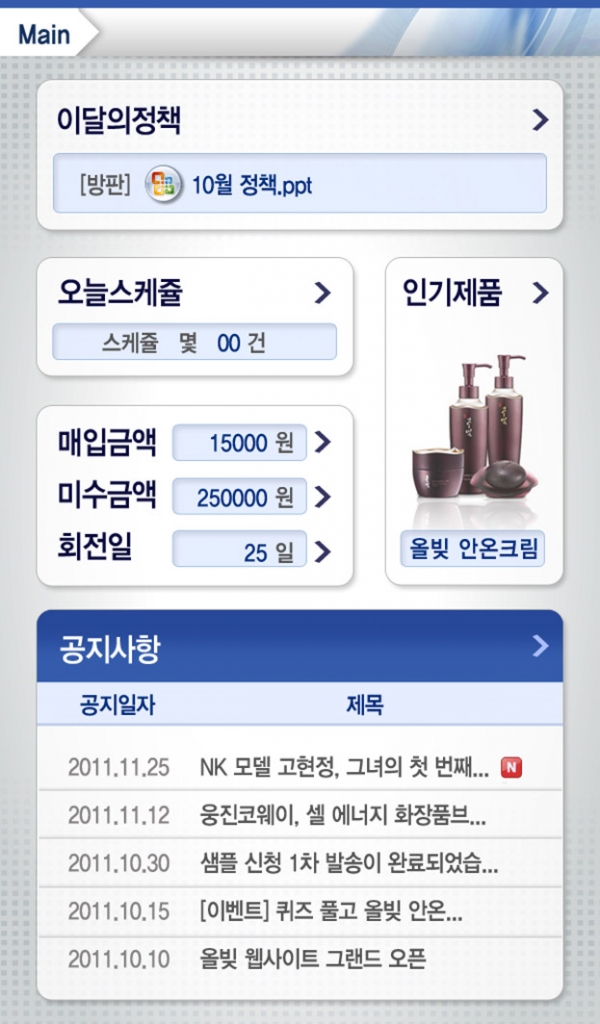Image resolution: width=600 pixels, height=1024 pixels.
Task: Tap the arrow next to 미수금액
Action: tap(322, 497)
